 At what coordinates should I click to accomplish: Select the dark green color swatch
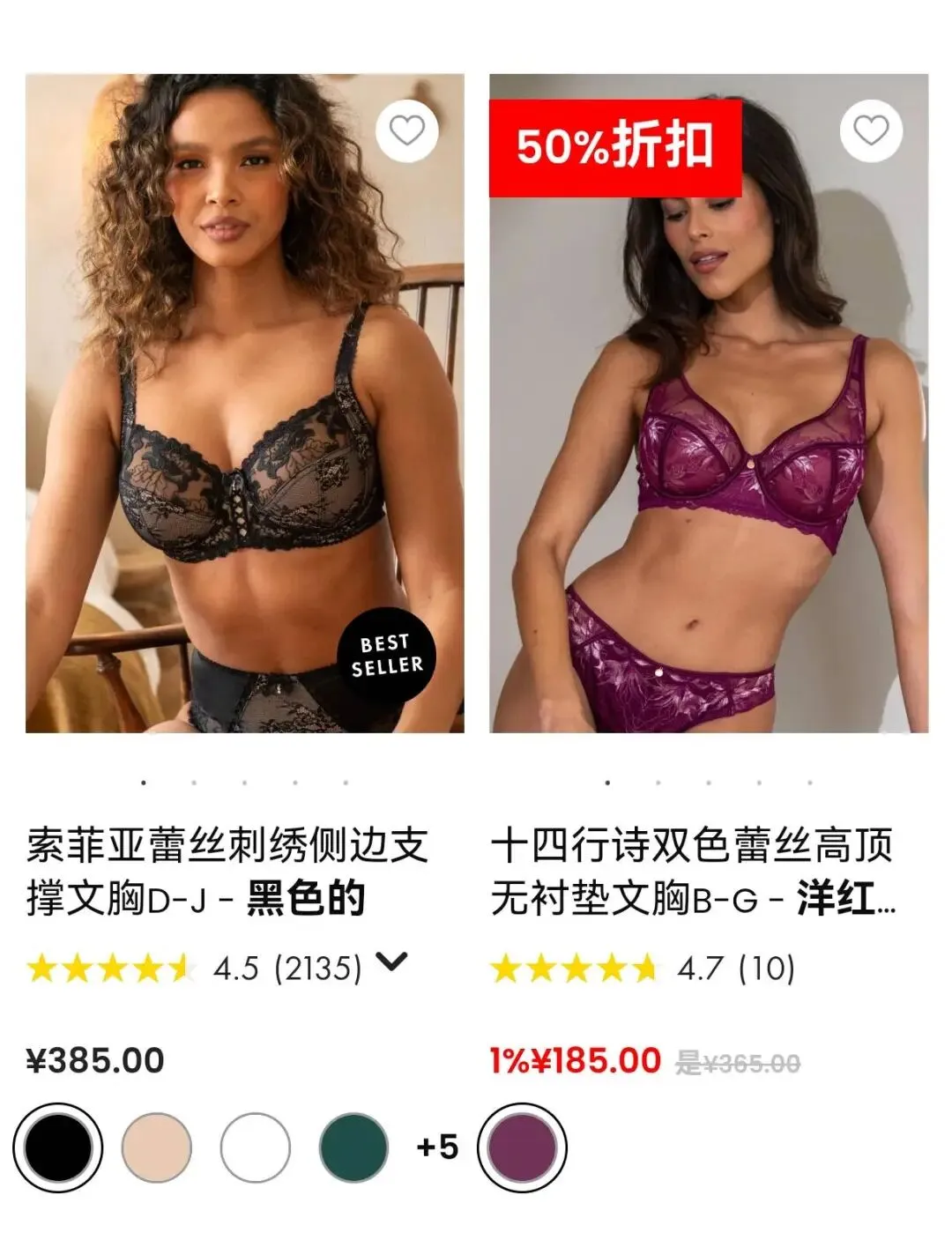[353, 1147]
